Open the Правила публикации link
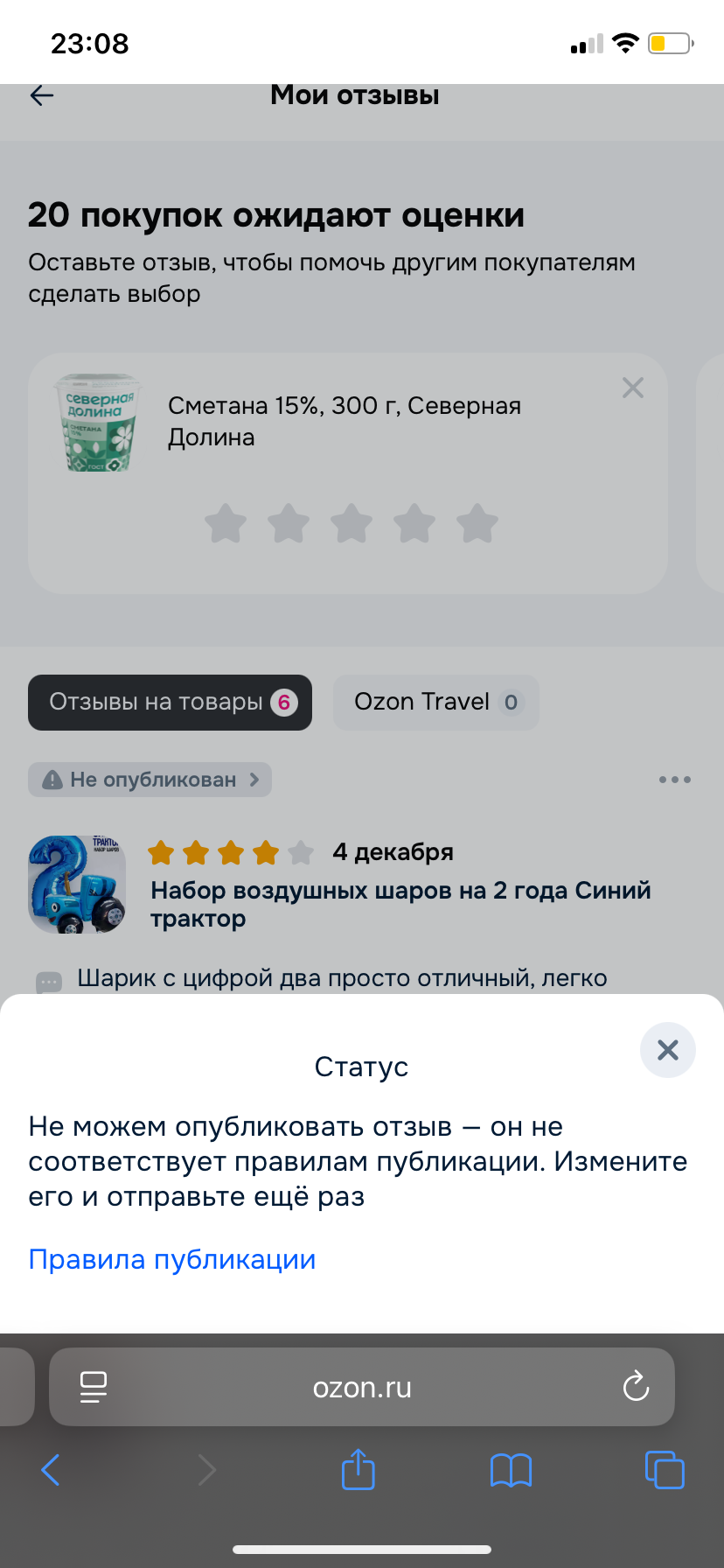This screenshot has height=1568, width=724. pos(172,1260)
